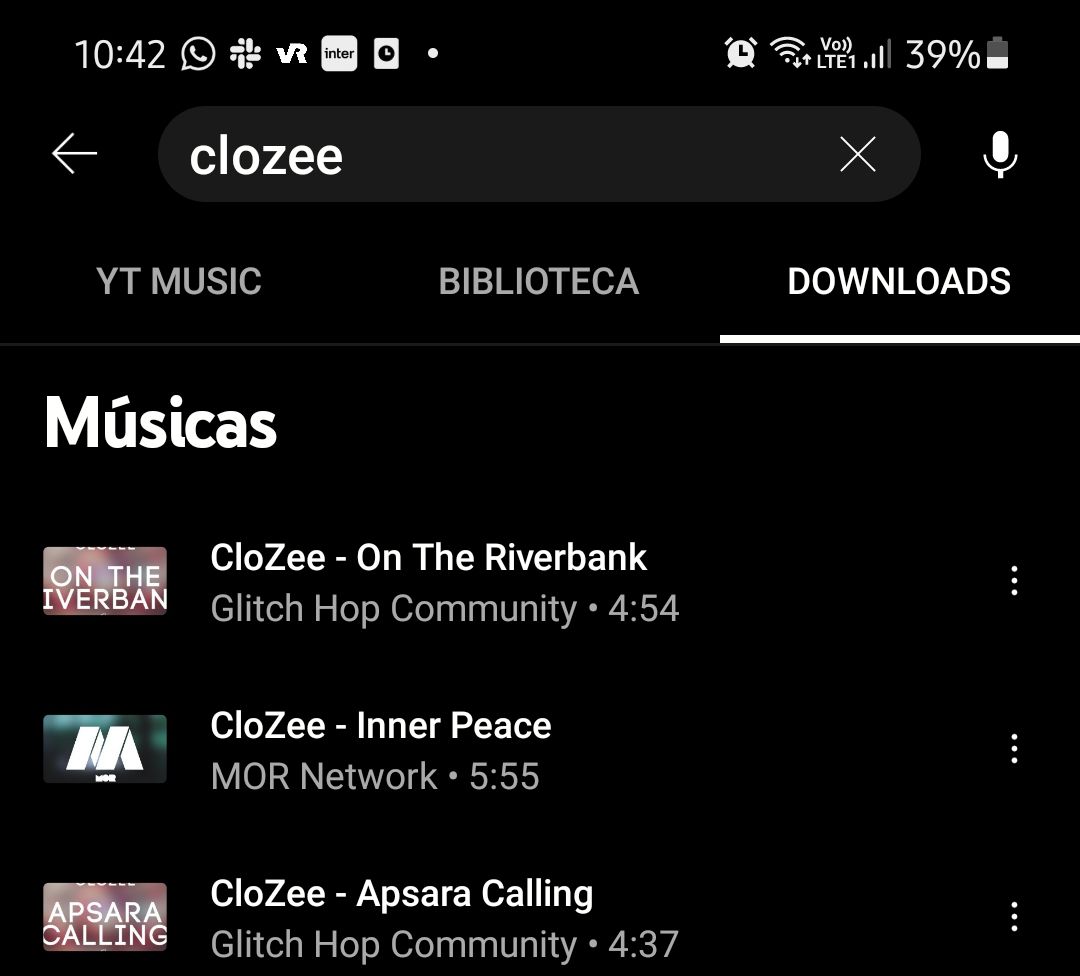Play CloZee - On The Riverbank

tap(428, 581)
